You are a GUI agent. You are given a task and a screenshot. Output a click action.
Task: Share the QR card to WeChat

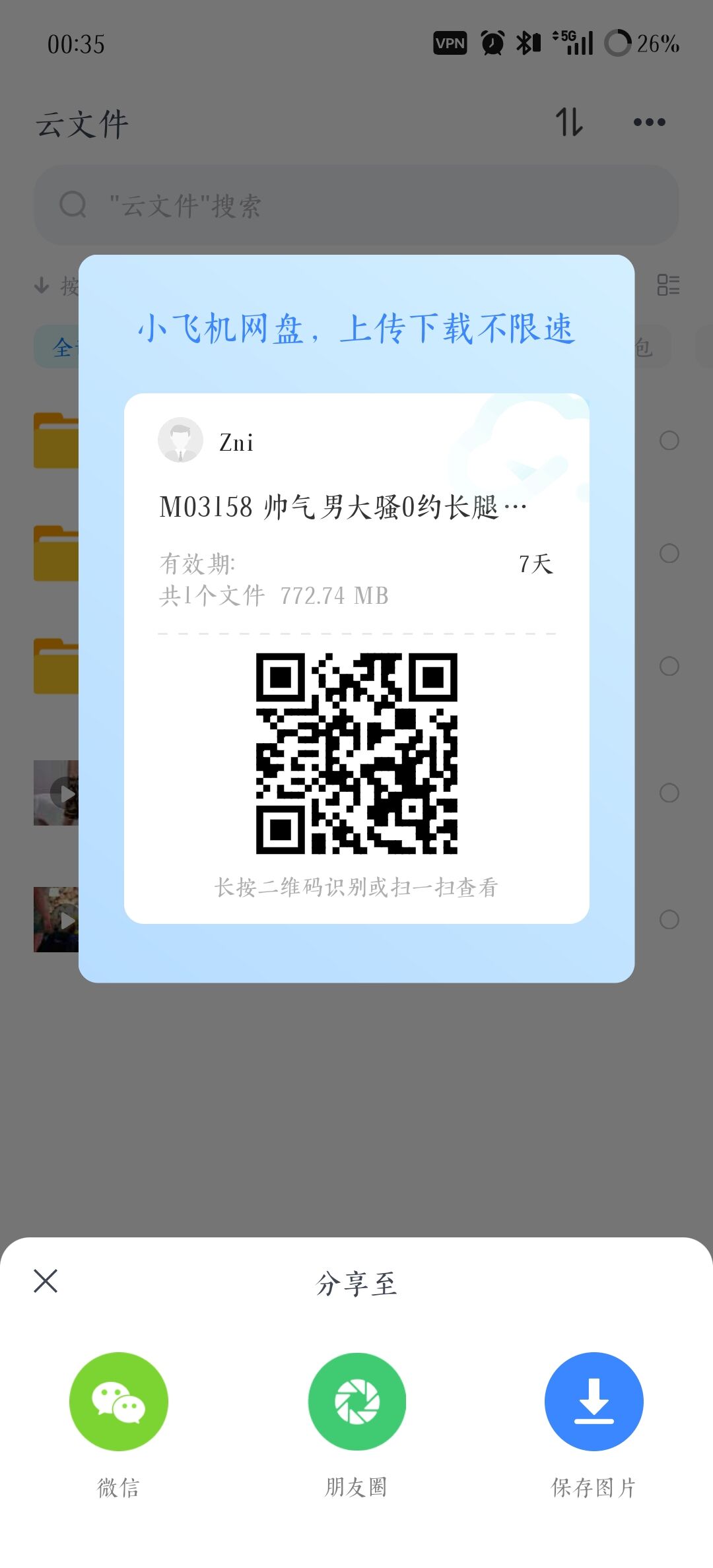[119, 1401]
